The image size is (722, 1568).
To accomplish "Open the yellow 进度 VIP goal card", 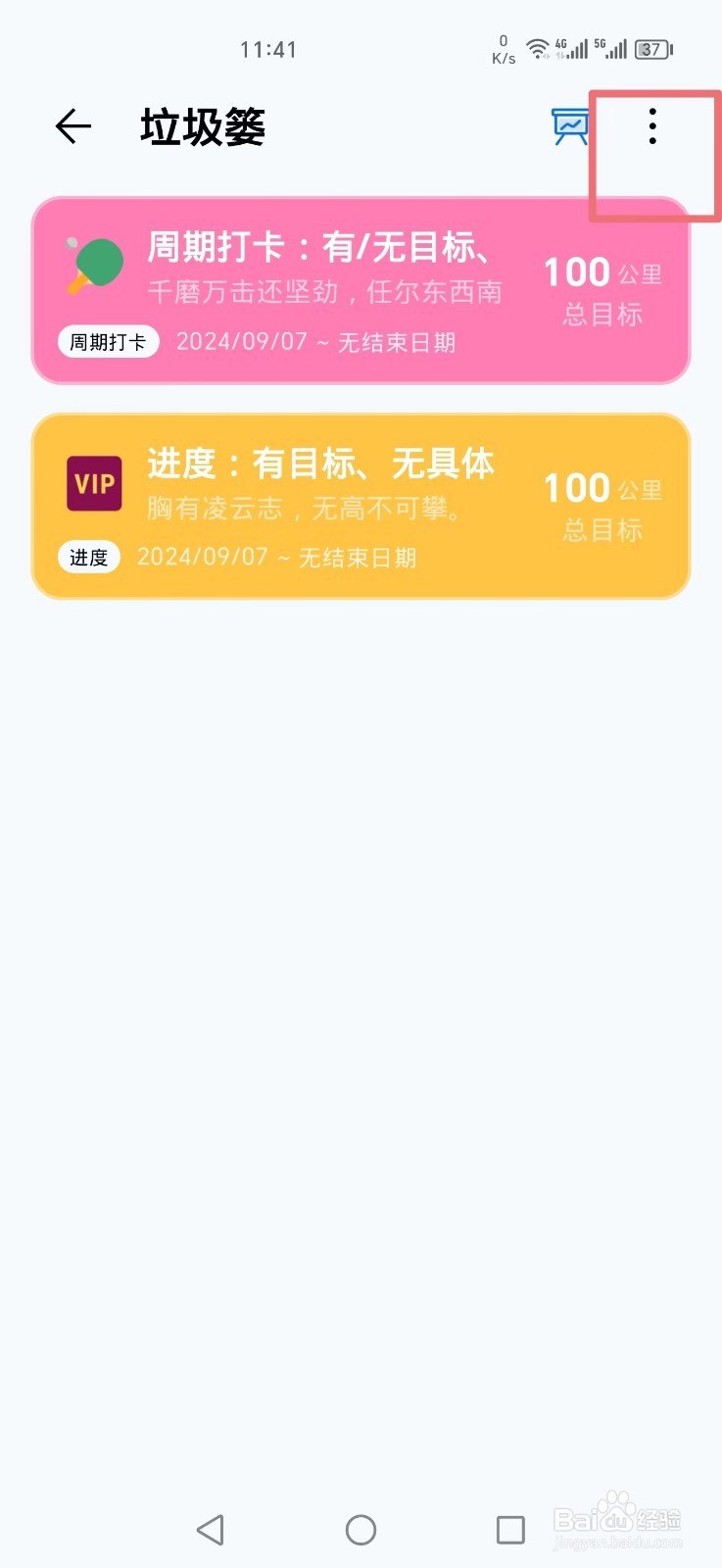I will click(x=361, y=506).
